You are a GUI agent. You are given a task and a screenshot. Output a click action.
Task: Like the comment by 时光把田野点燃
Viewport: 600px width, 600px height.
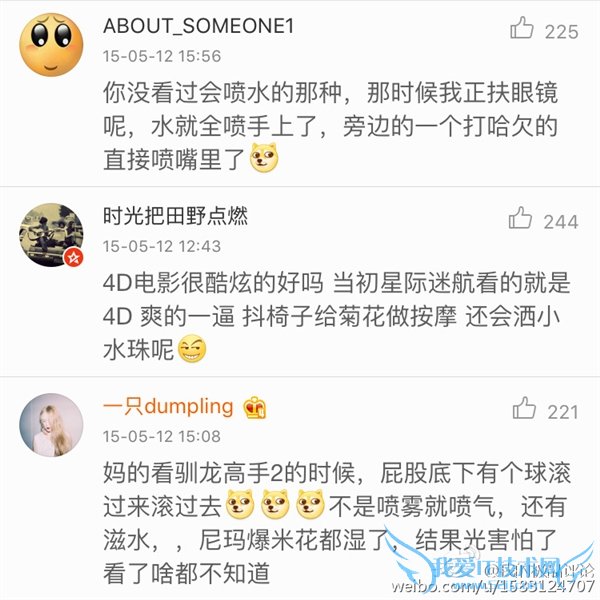click(521, 219)
